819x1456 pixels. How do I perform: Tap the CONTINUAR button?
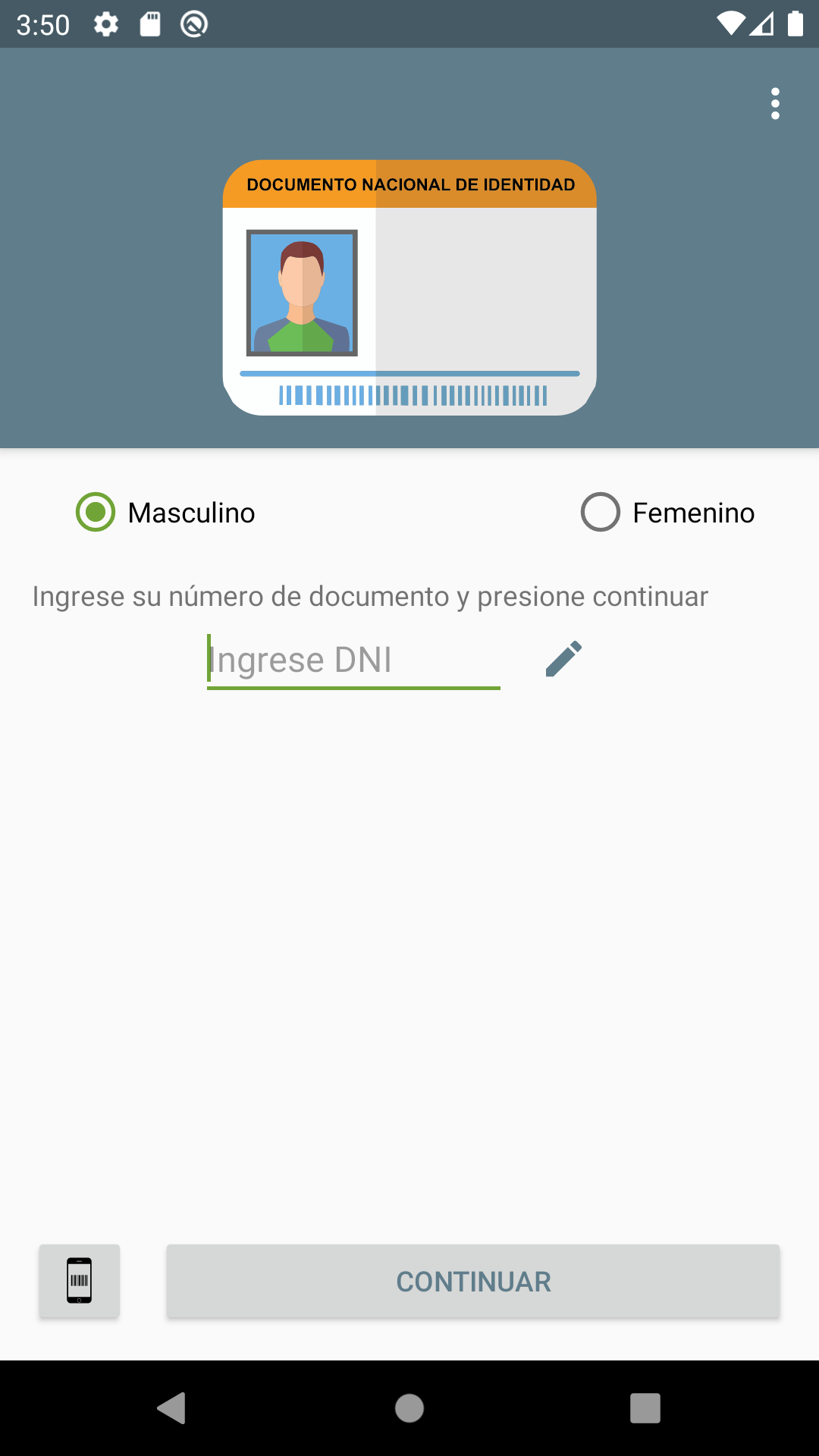[x=473, y=1281]
